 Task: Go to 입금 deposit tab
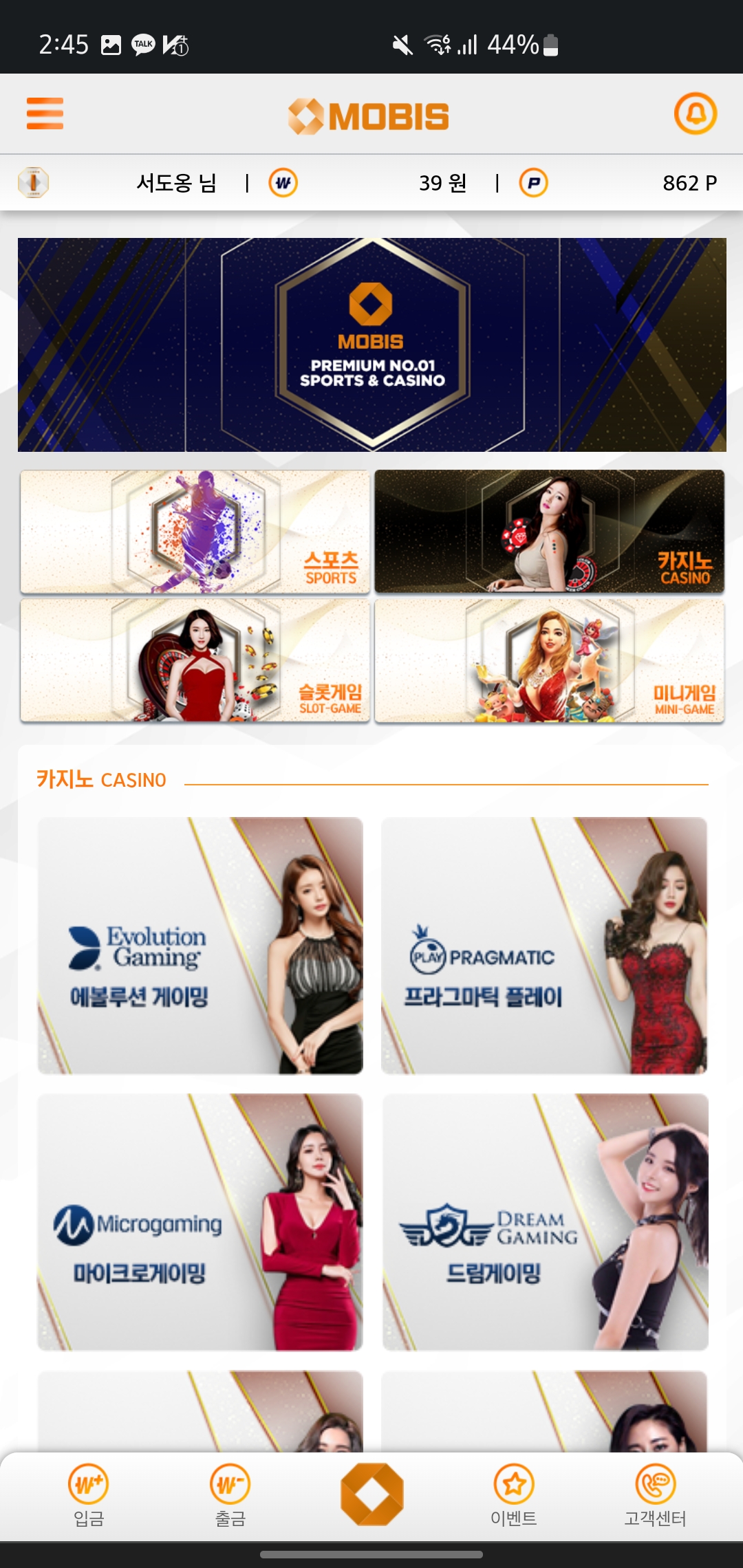coord(88,1496)
